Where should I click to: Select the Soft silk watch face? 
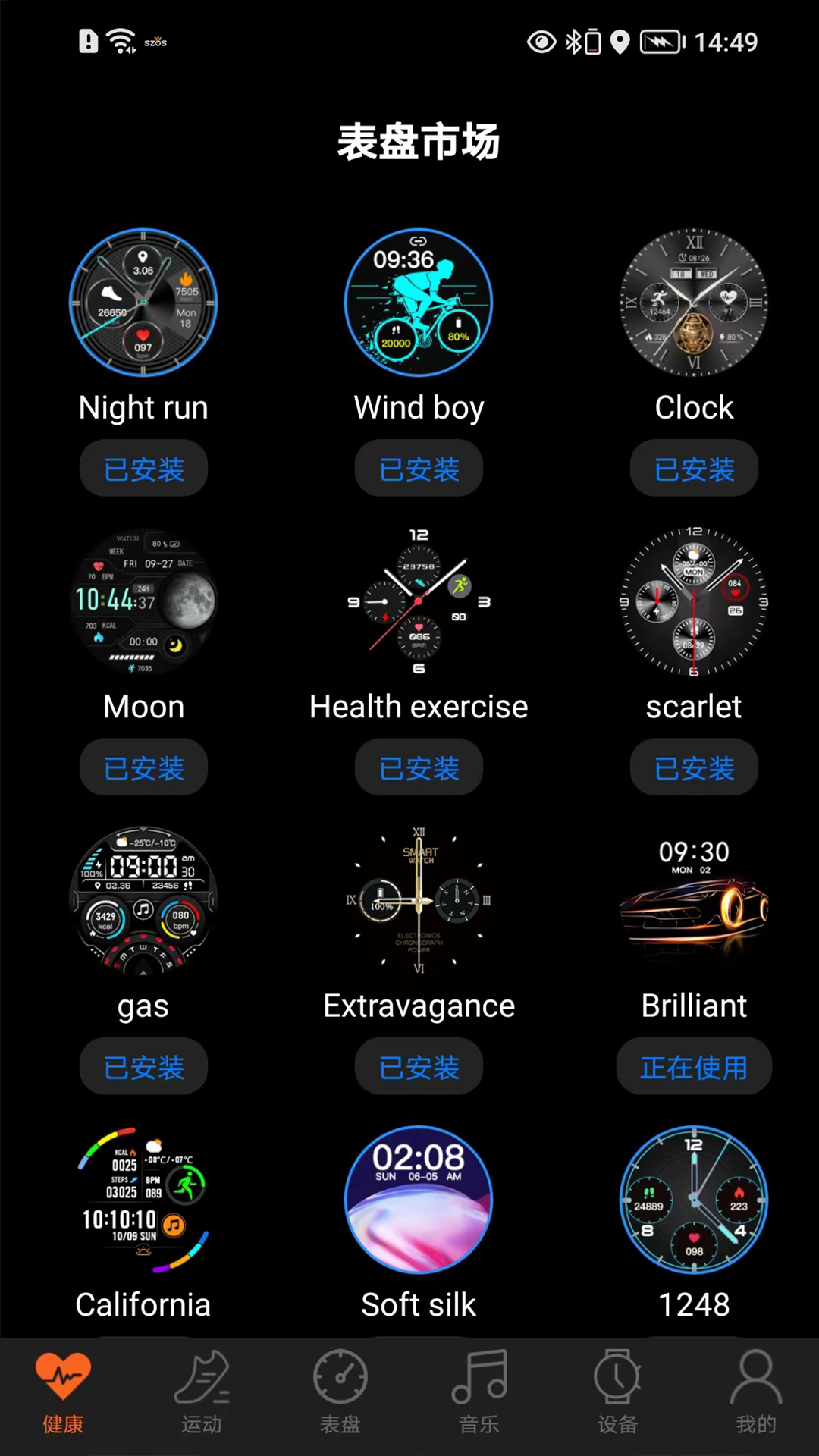tap(419, 1200)
